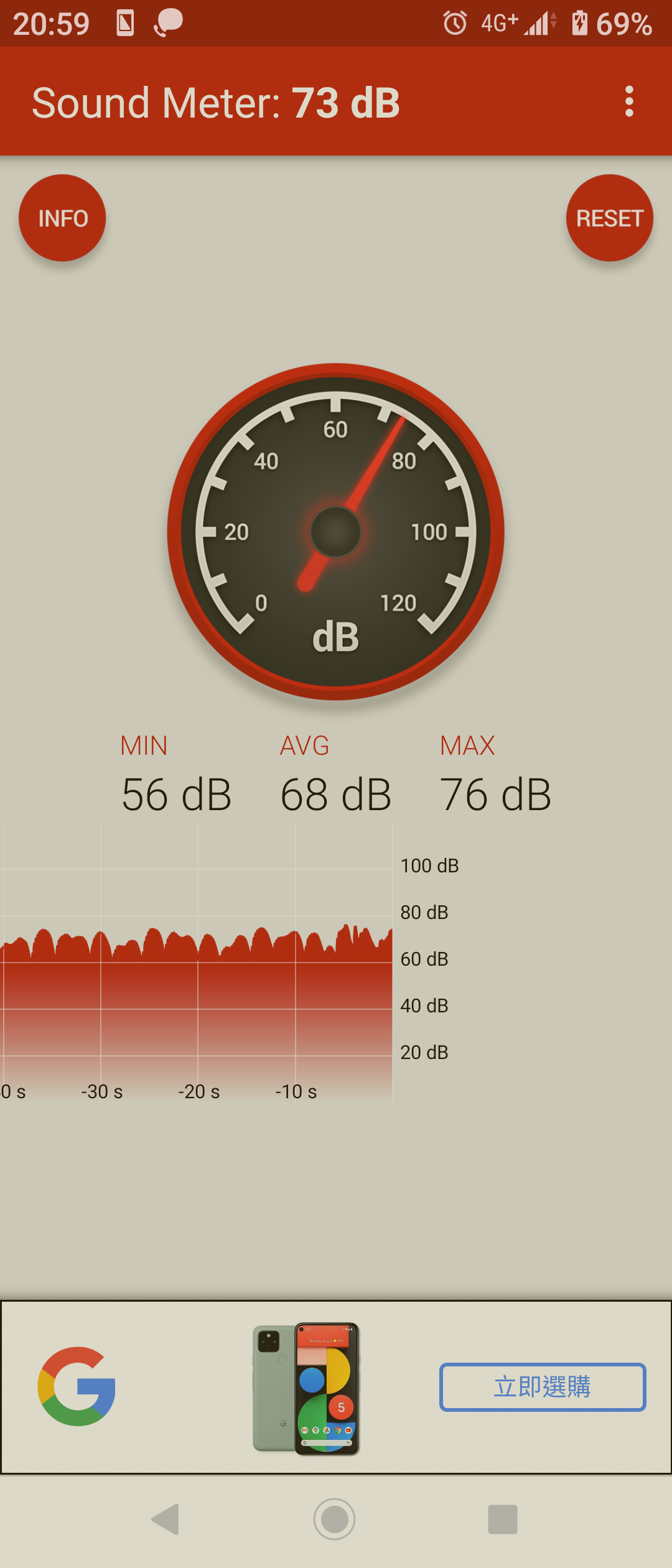Open the three-dot overflow menu
Image resolution: width=672 pixels, height=1568 pixels.
629,101
